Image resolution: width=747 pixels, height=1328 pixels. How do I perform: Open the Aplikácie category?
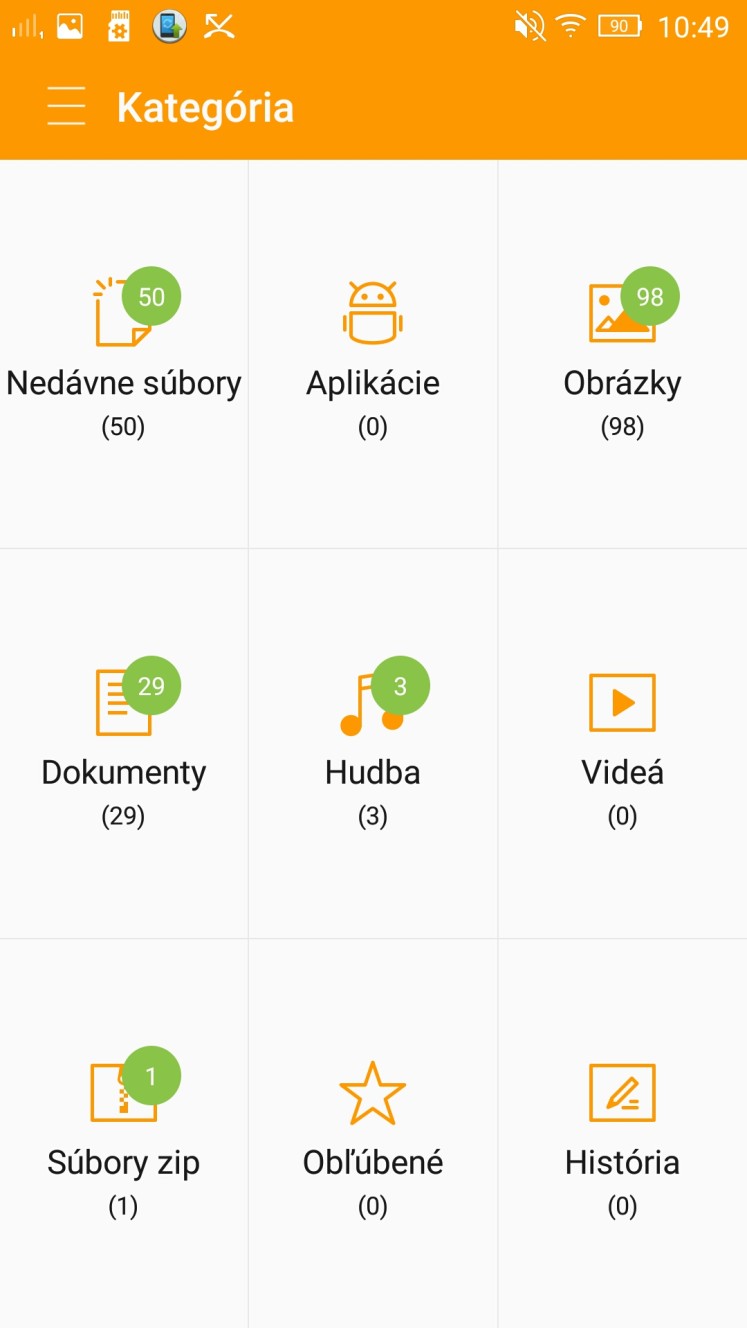point(373,354)
